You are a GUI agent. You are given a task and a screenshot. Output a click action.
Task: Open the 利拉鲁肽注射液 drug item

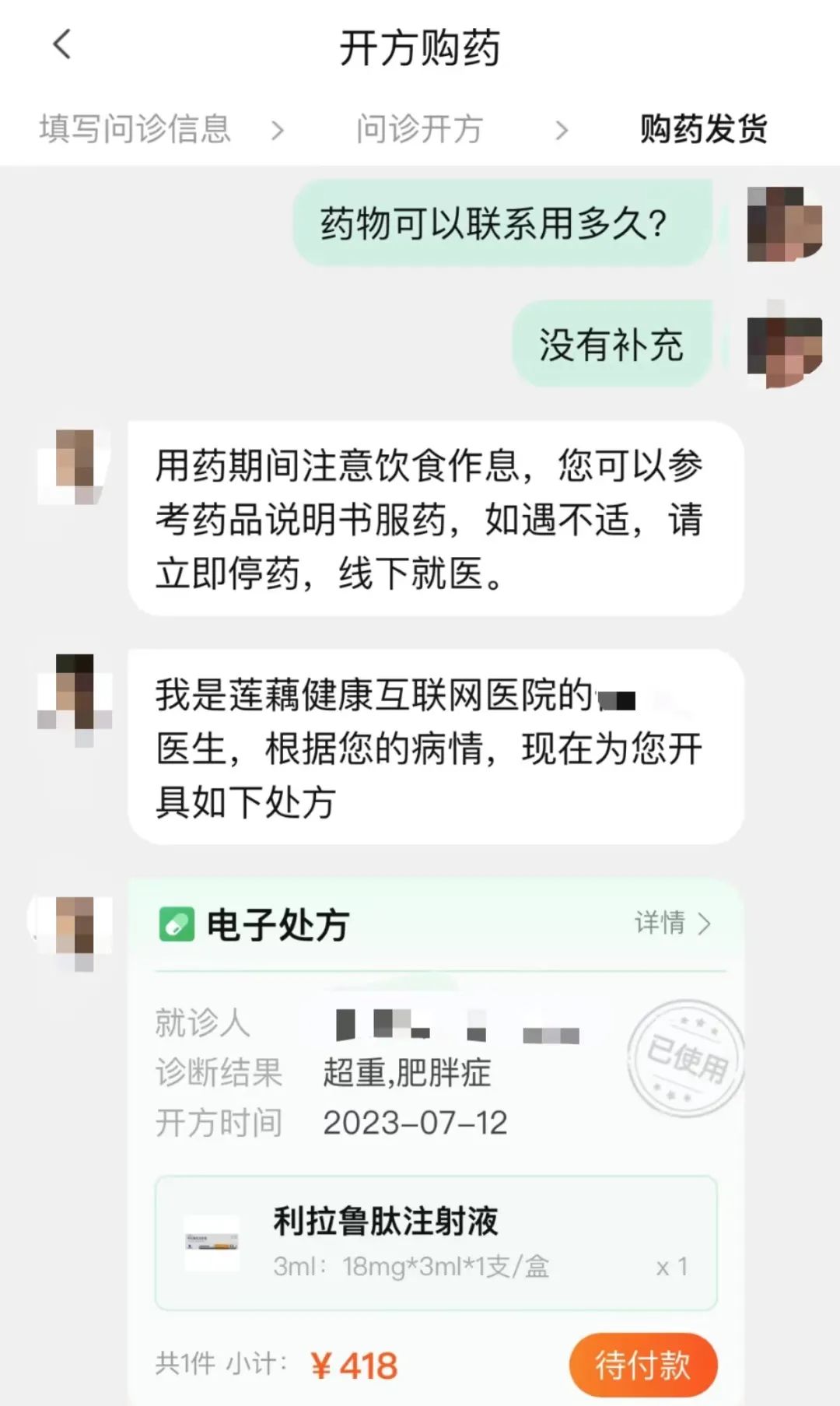tap(436, 1243)
